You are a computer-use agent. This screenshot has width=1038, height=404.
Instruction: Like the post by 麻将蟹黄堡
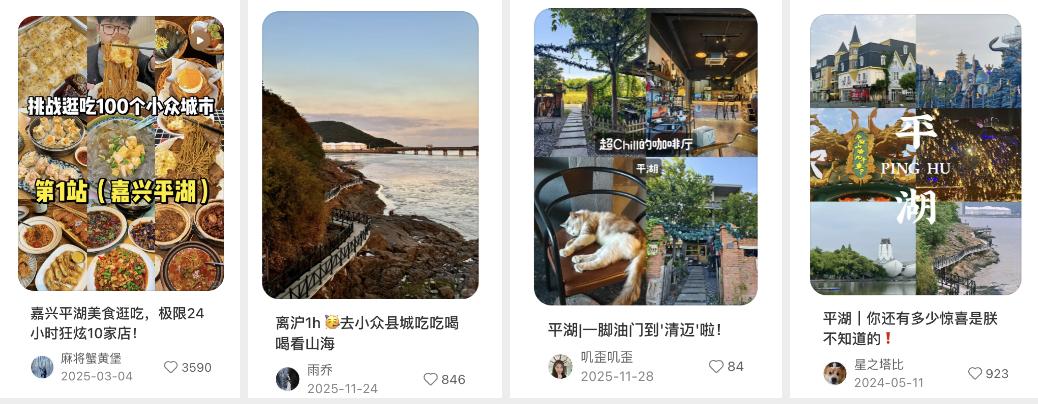(171, 367)
